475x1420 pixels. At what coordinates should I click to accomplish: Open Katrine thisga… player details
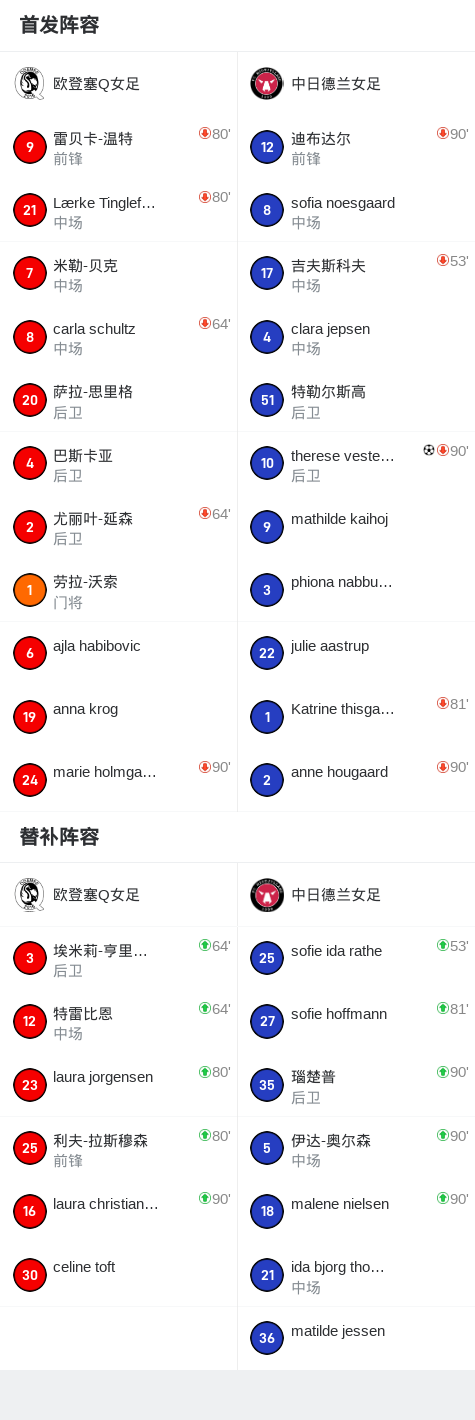356,717
